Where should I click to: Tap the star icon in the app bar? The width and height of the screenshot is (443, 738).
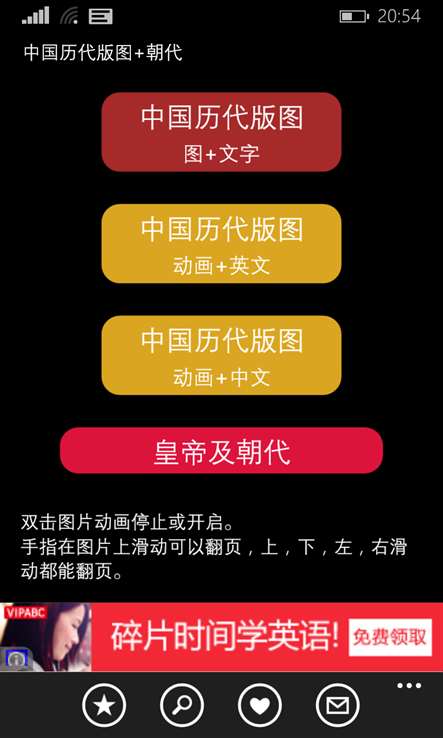[x=104, y=705]
